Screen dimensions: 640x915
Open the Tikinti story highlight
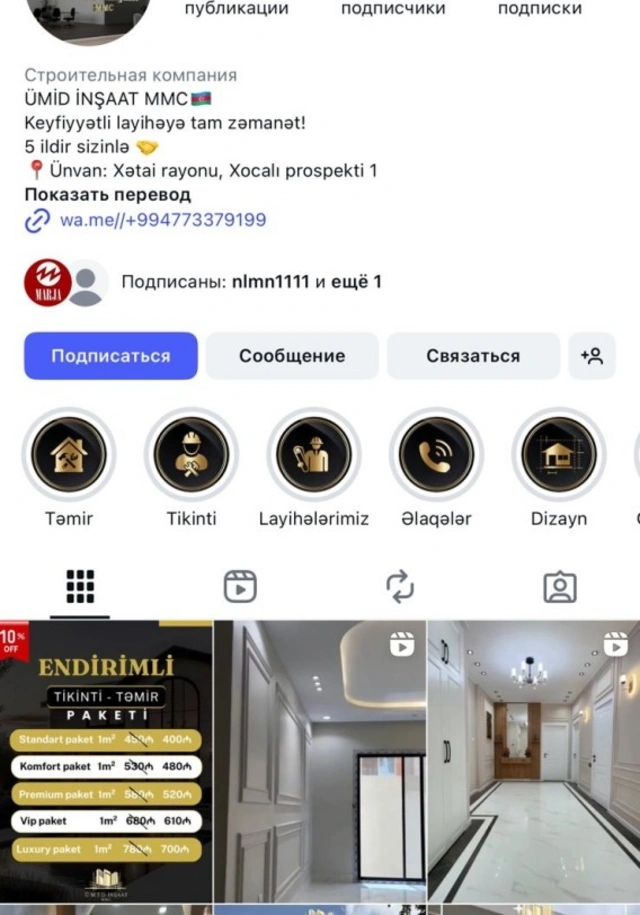coord(191,454)
